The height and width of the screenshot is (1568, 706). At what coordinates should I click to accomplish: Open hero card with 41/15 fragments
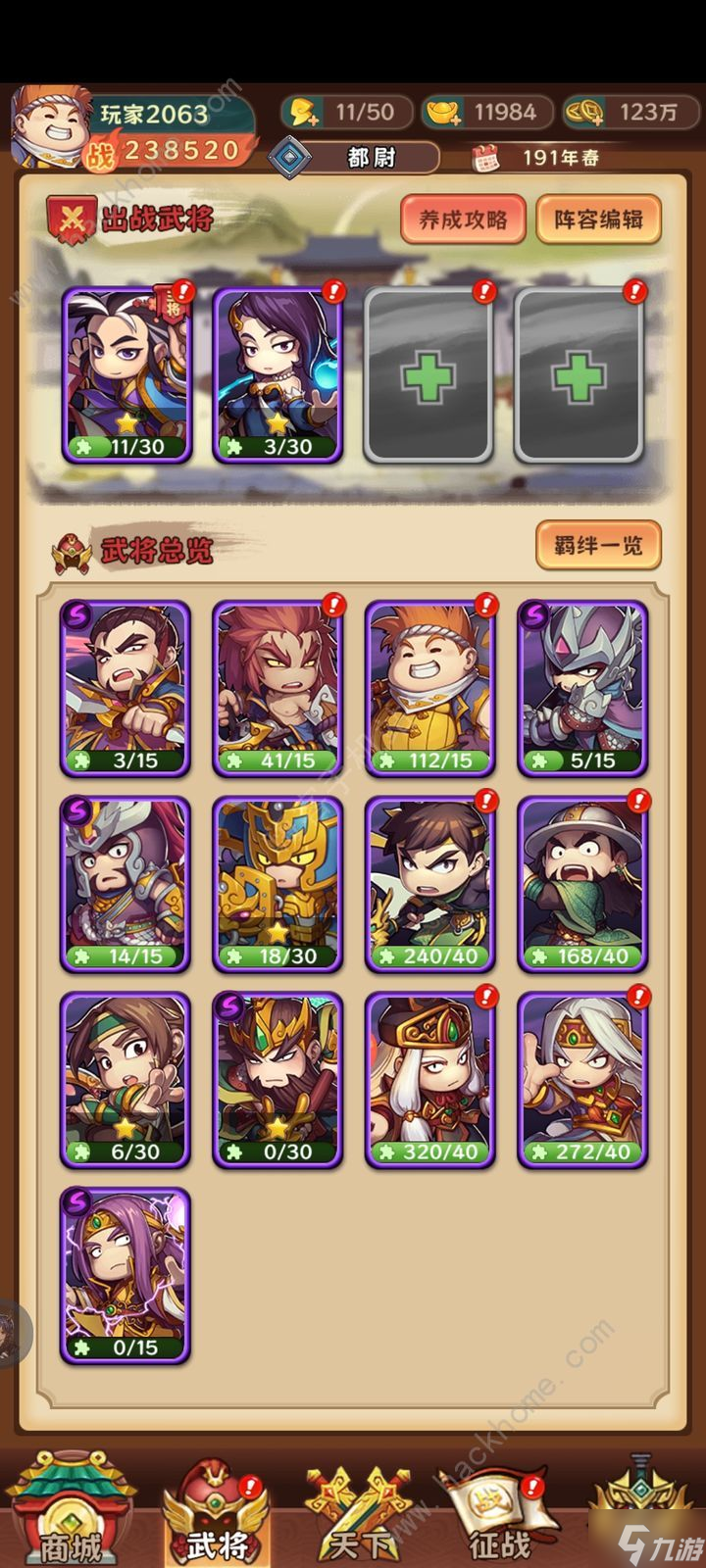coord(278,688)
